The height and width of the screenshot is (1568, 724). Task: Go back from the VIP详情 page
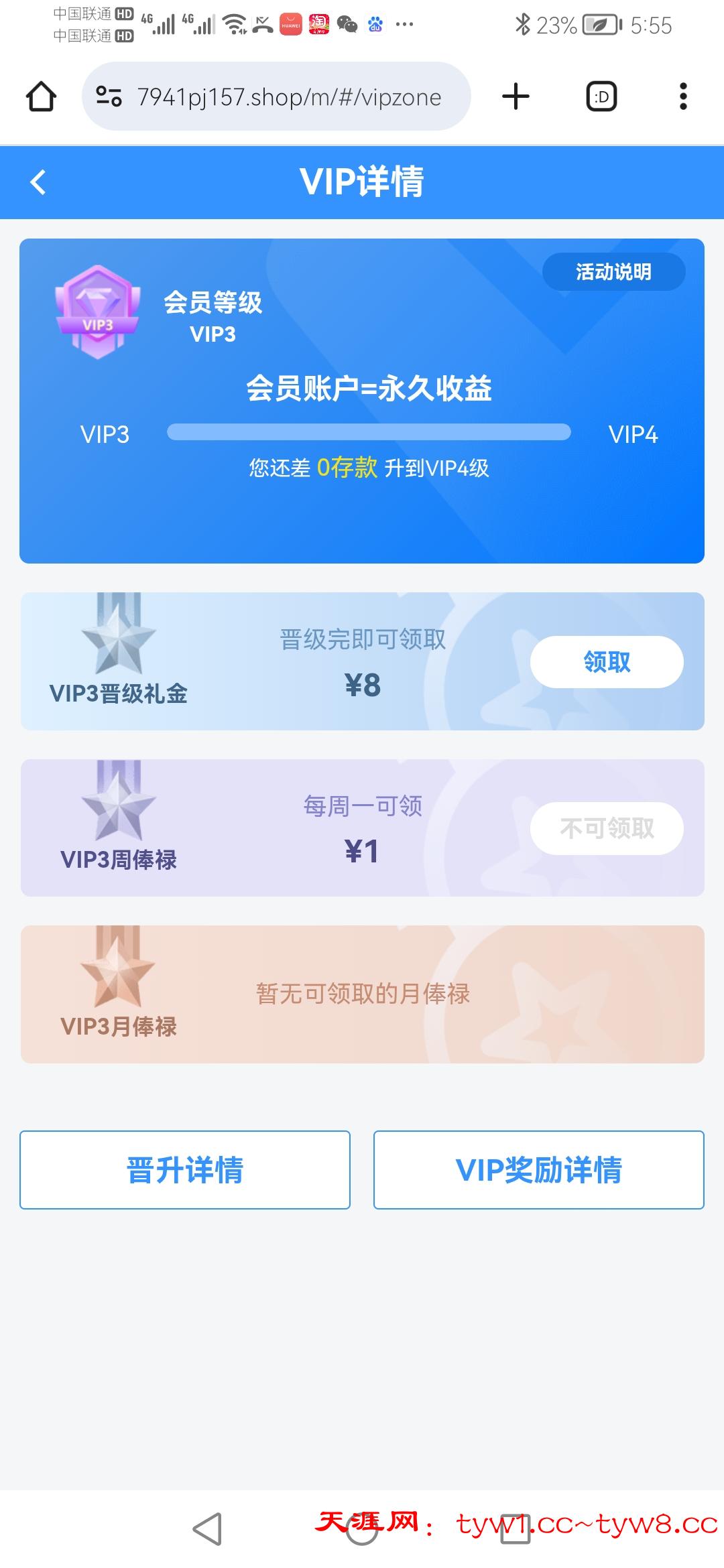click(38, 182)
